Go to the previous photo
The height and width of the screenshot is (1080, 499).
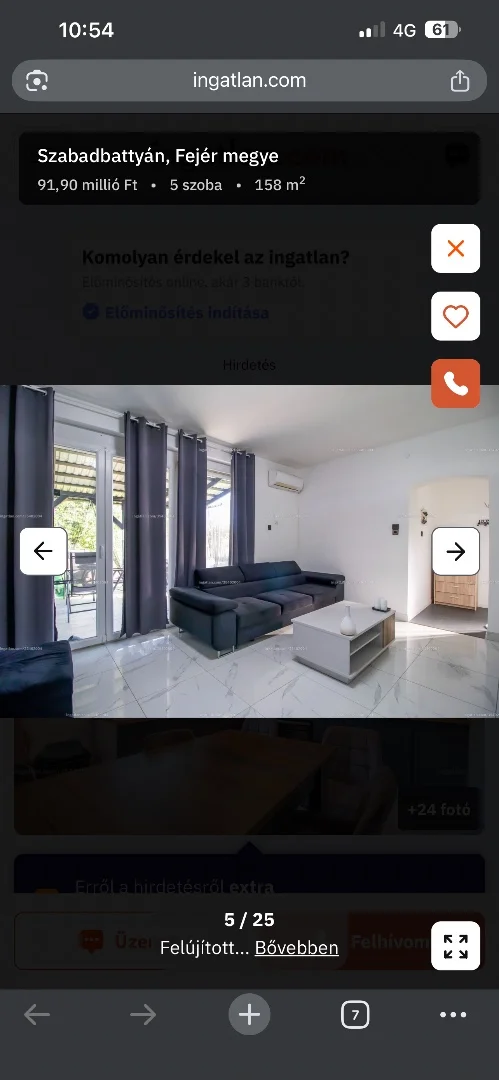pos(43,551)
